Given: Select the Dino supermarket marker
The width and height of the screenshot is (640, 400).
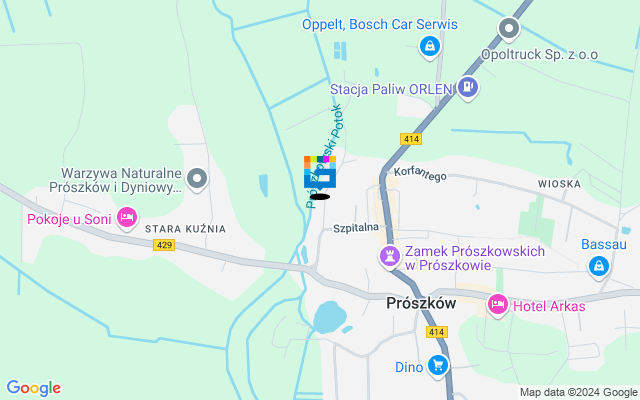Looking at the screenshot, I should point(437,366).
